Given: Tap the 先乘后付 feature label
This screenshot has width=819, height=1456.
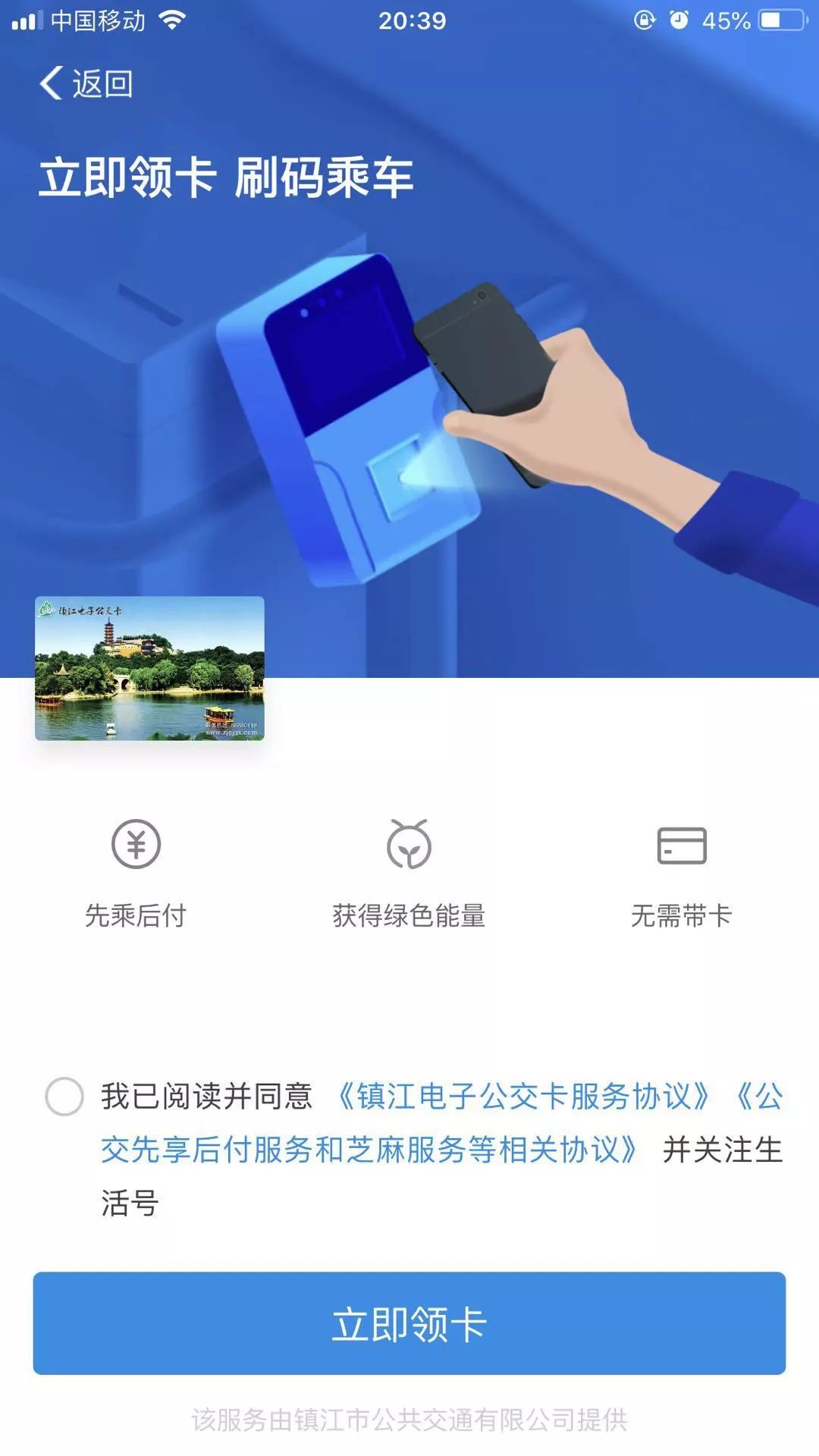Looking at the screenshot, I should pos(134,916).
